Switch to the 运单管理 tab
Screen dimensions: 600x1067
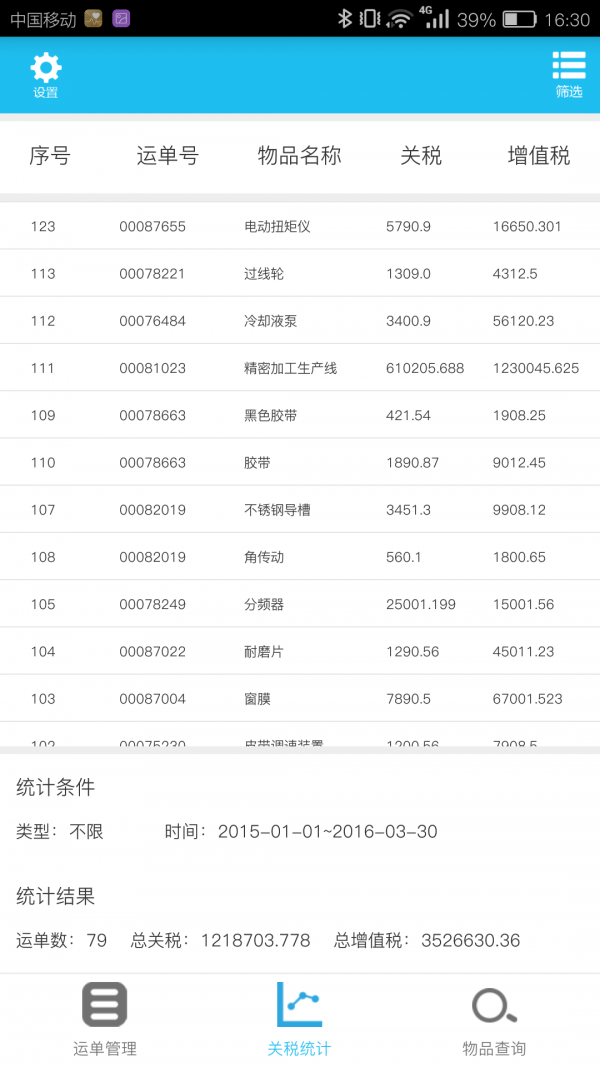104,1019
